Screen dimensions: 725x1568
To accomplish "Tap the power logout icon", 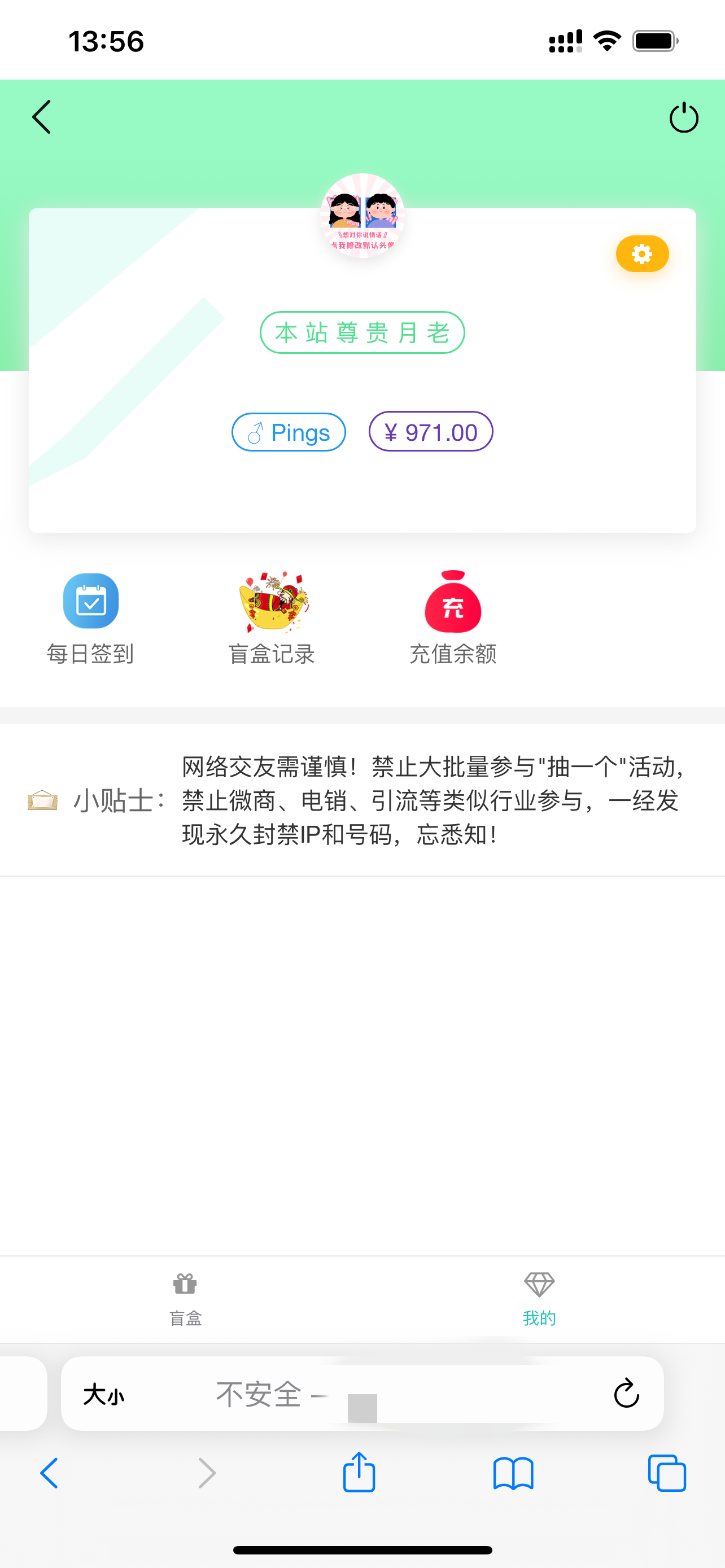I will point(684,117).
